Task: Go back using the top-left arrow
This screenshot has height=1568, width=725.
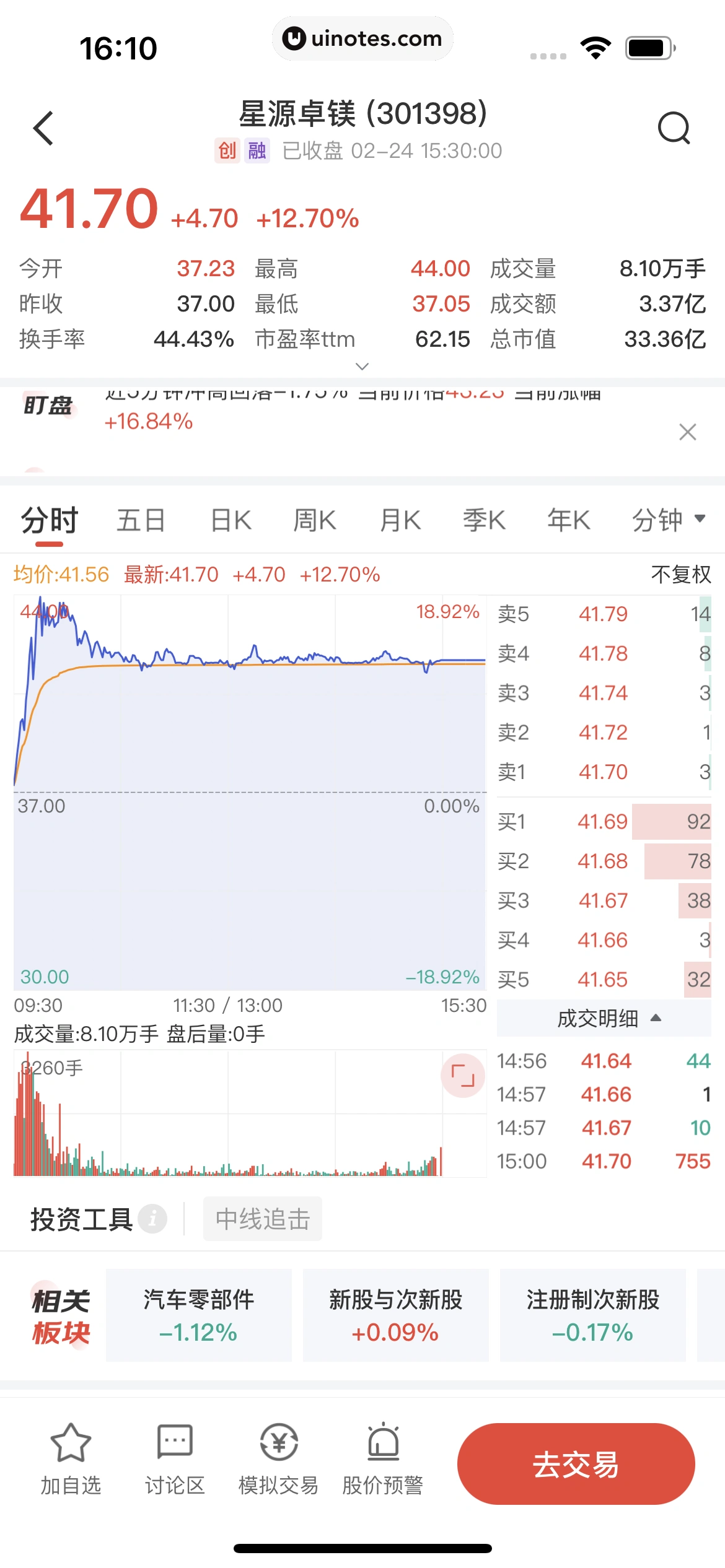Action: click(43, 128)
